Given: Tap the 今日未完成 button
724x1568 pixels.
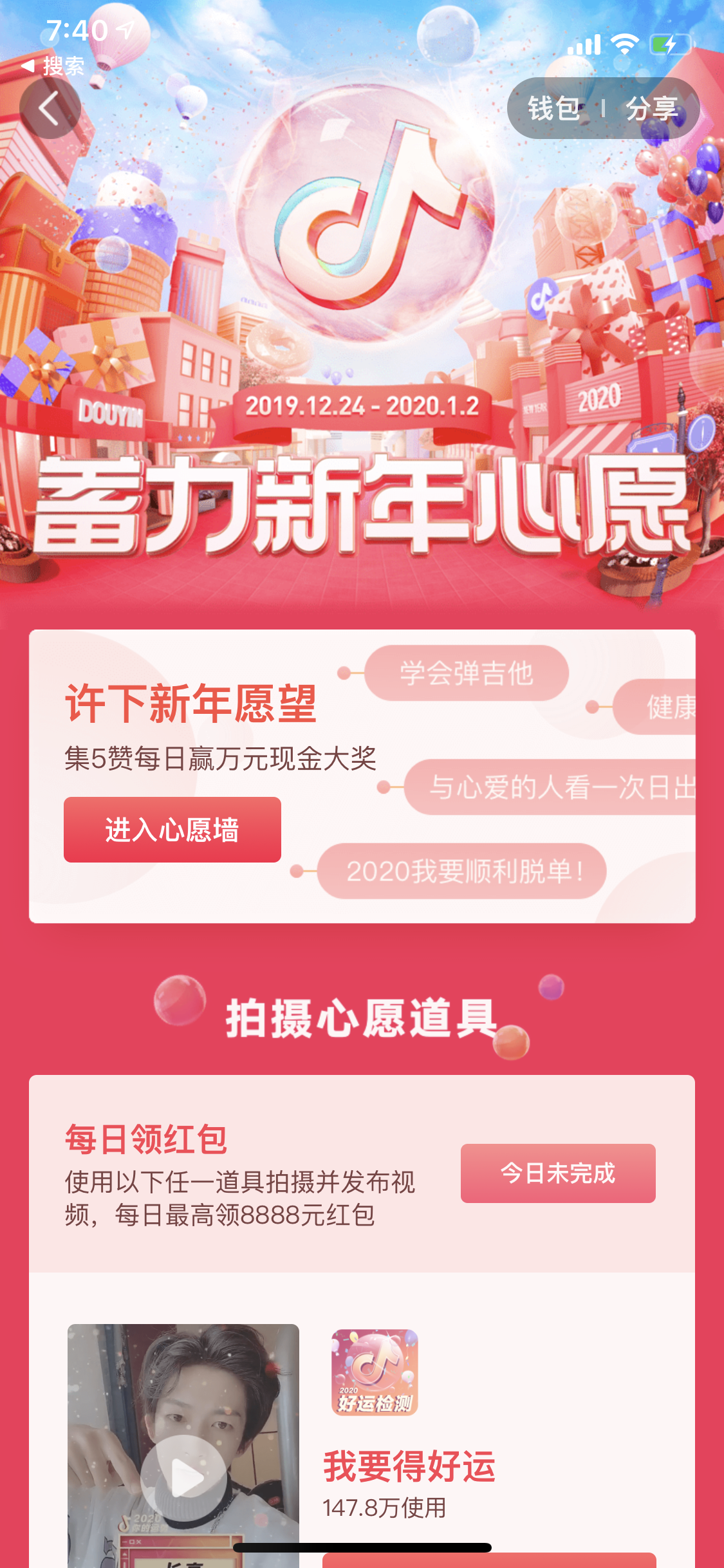Looking at the screenshot, I should point(557,1173).
